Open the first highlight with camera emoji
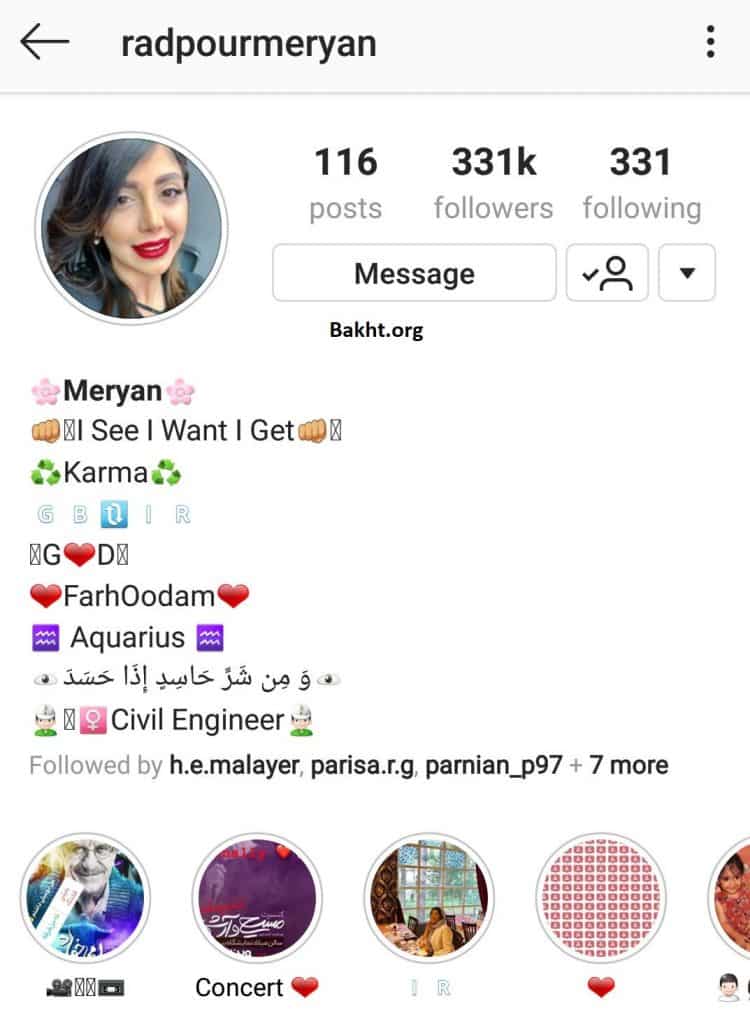Image resolution: width=750 pixels, height=1024 pixels. [x=85, y=898]
